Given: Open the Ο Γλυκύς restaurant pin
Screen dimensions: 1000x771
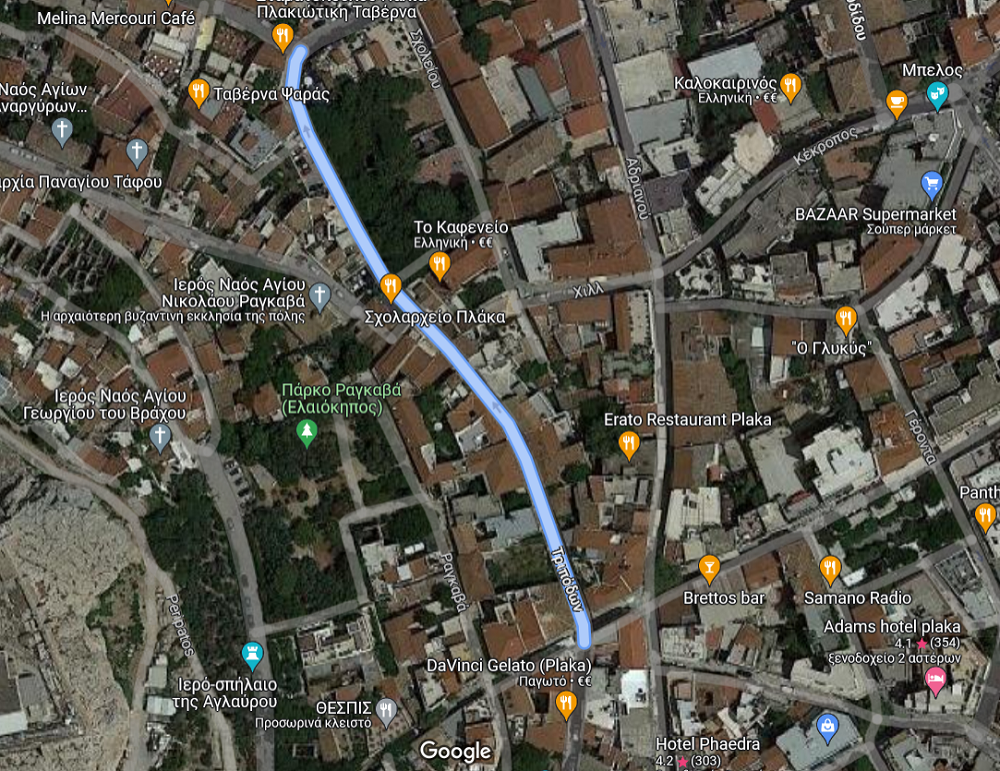Looking at the screenshot, I should (x=846, y=319).
